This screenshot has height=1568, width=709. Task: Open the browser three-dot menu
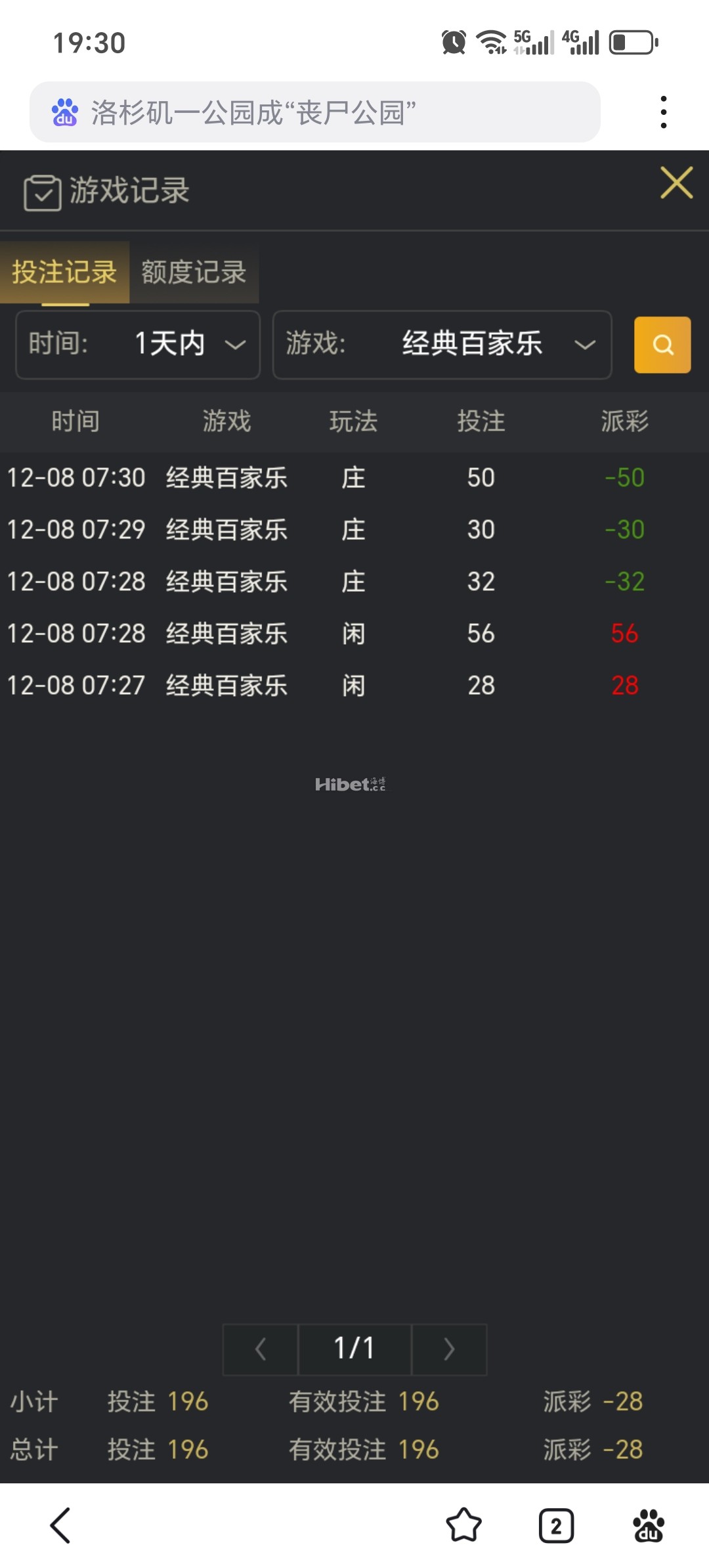click(x=664, y=112)
